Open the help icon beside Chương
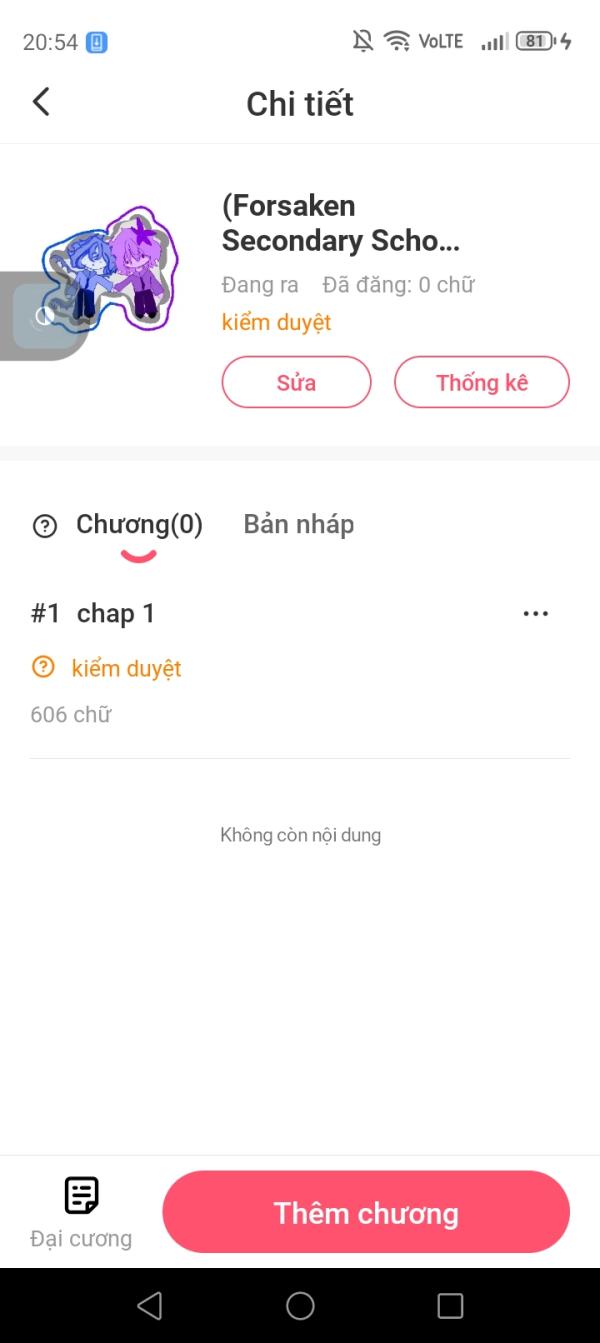 click(x=45, y=526)
